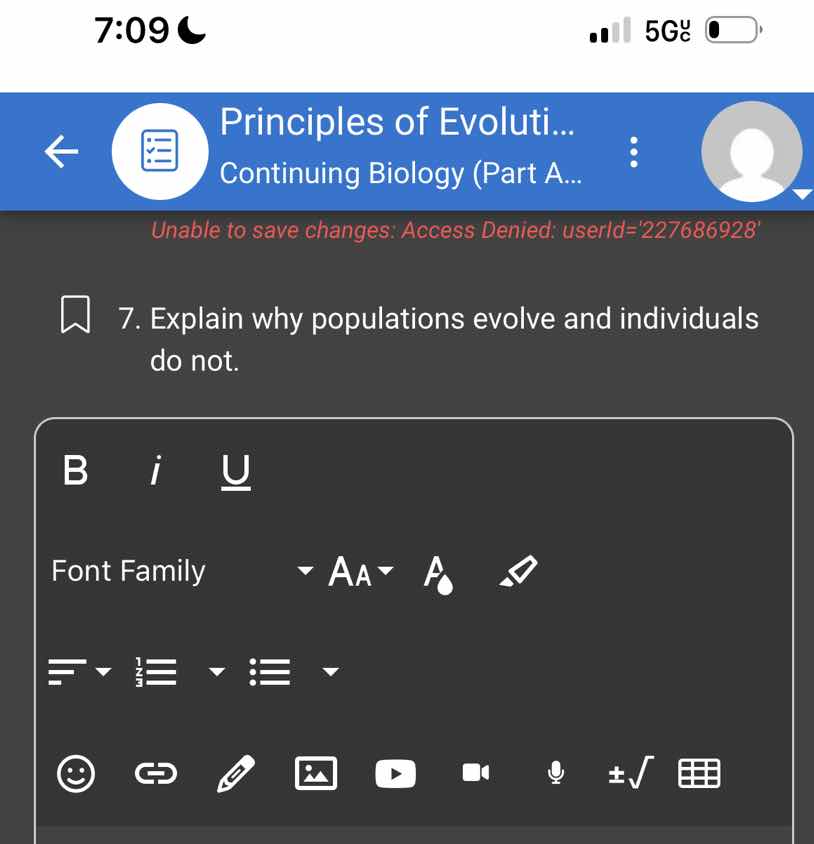Image resolution: width=814 pixels, height=844 pixels.
Task: Insert a hyperlink using the link icon
Action: (156, 772)
